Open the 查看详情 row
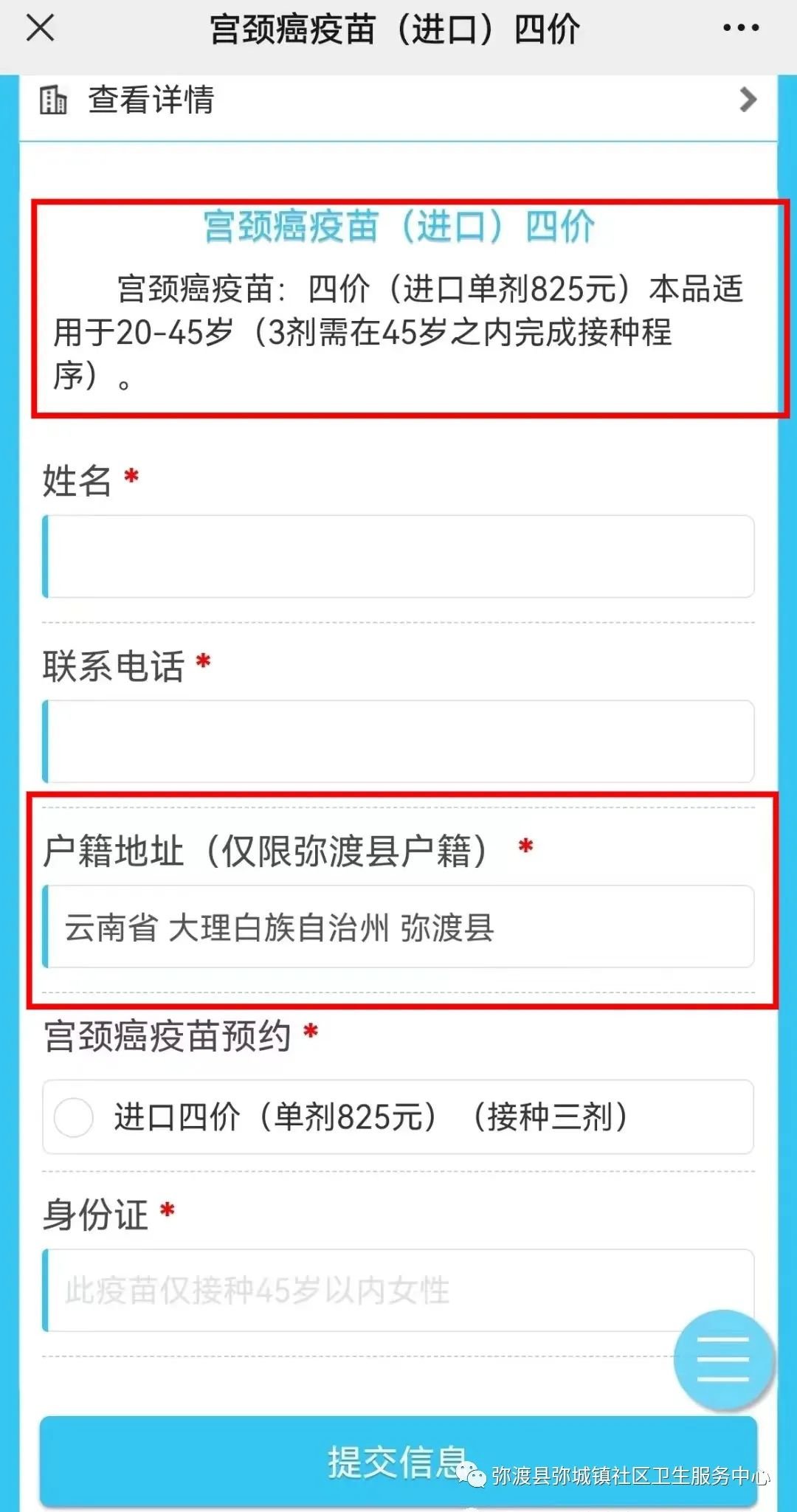The image size is (797, 1512). pyautogui.click(x=398, y=100)
